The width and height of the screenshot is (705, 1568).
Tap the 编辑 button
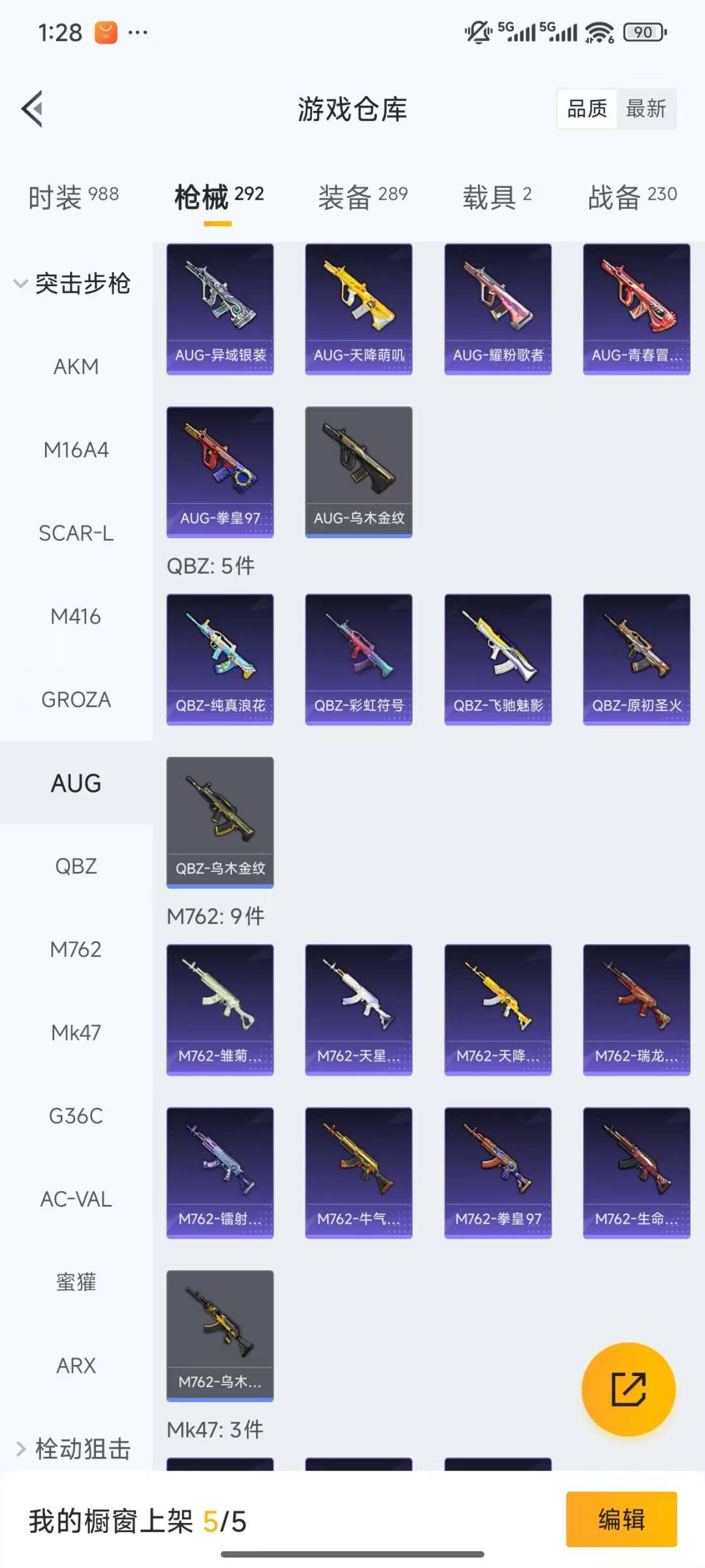pyautogui.click(x=621, y=1519)
